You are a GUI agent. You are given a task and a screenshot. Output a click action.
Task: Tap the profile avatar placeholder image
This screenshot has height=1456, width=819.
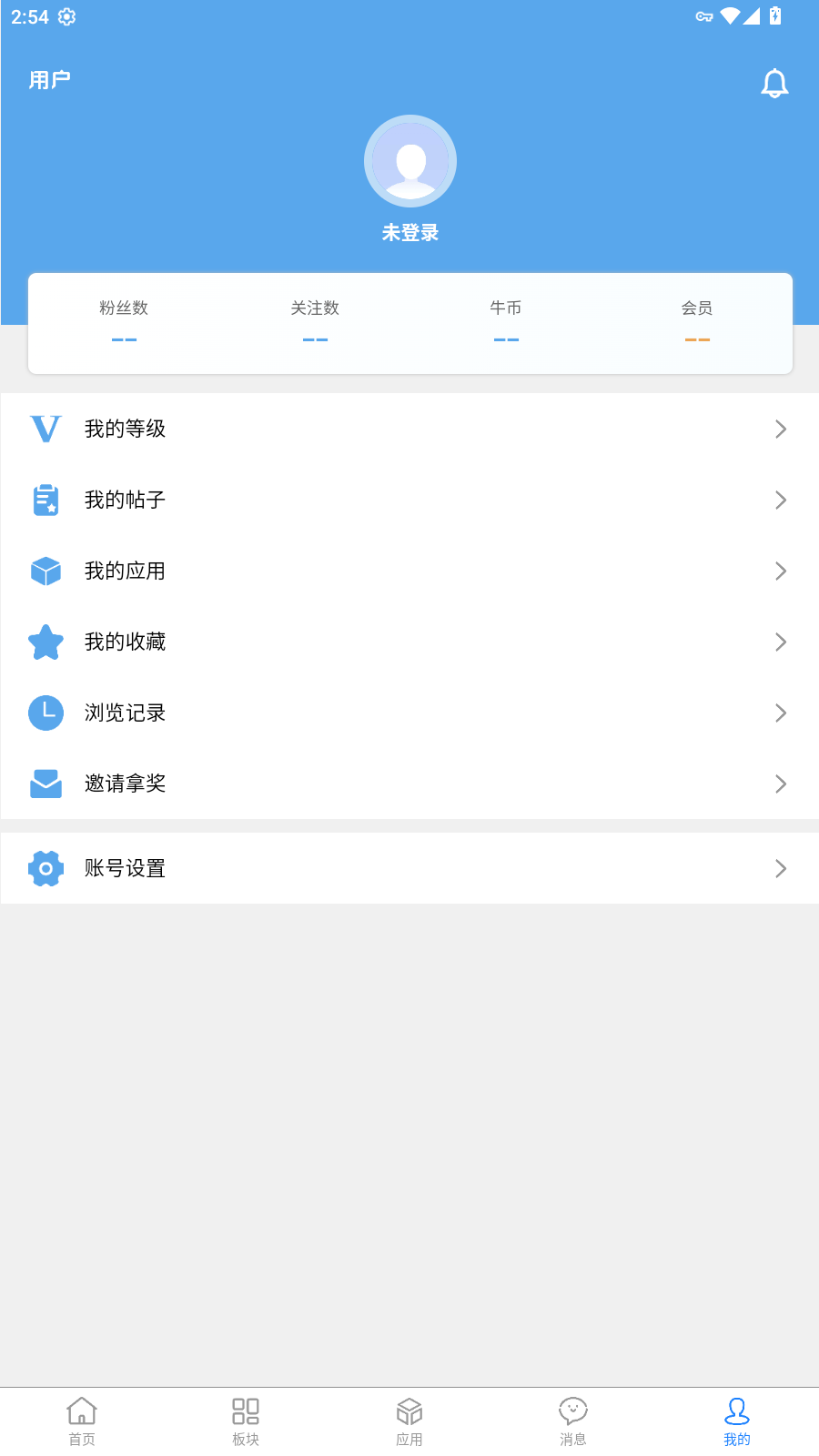(410, 160)
